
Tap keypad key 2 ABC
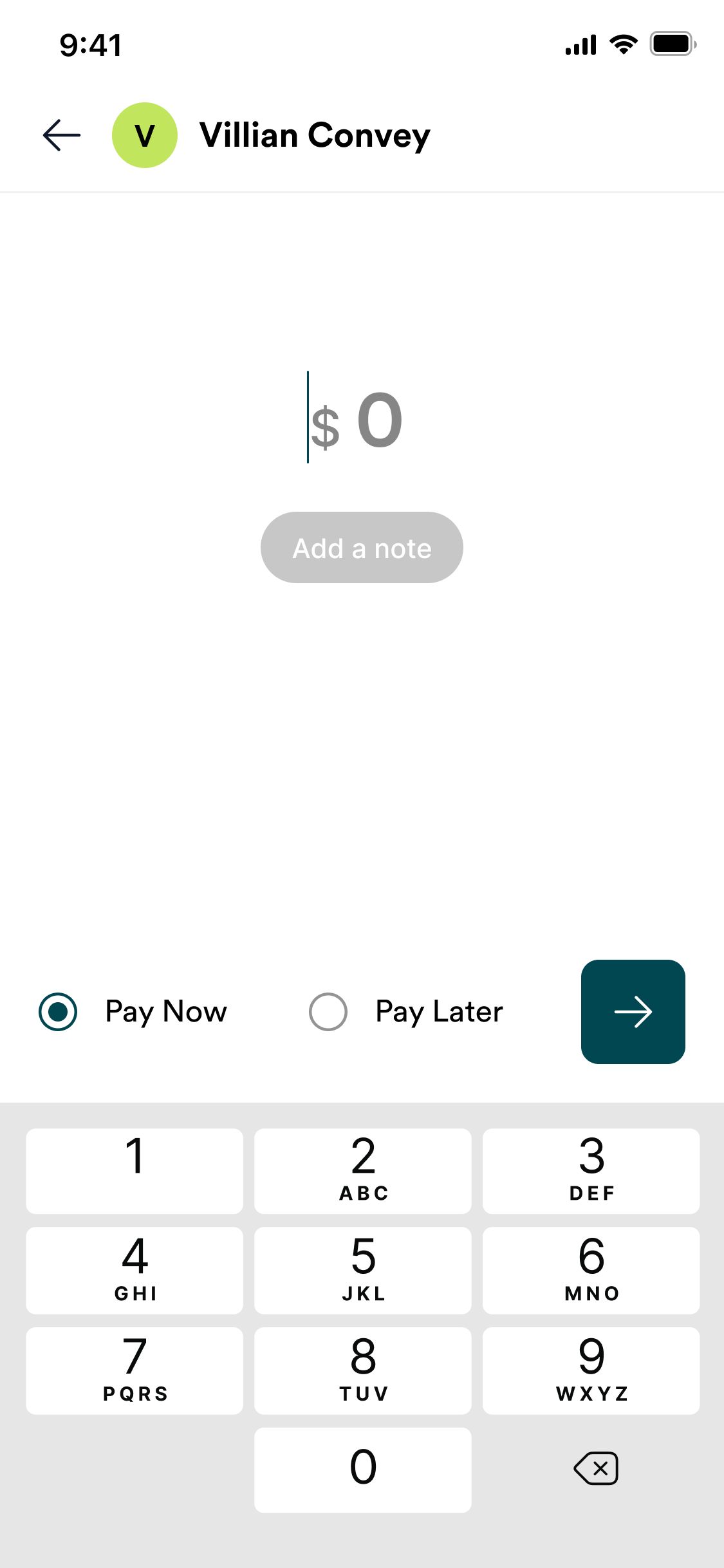point(363,1171)
